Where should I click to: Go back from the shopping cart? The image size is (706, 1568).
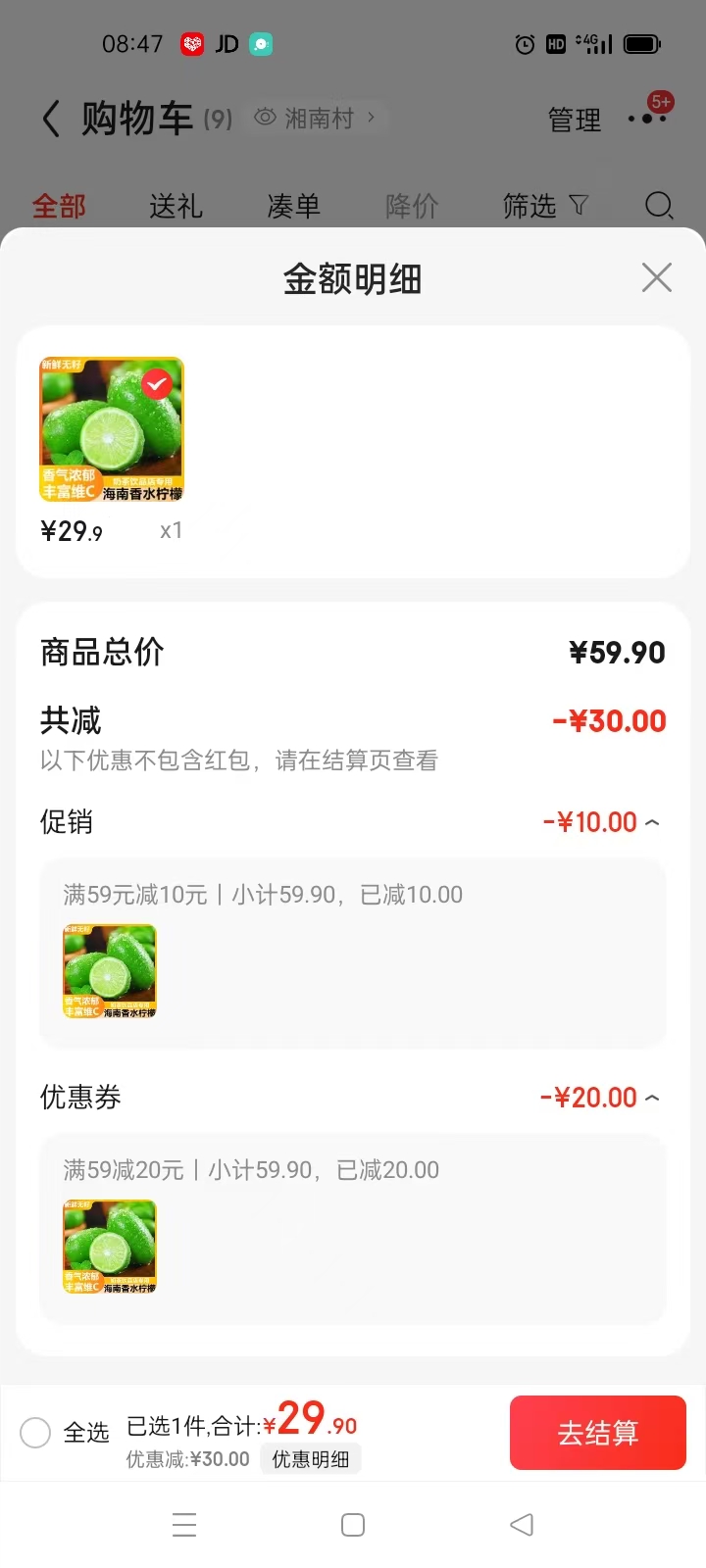coord(51,120)
